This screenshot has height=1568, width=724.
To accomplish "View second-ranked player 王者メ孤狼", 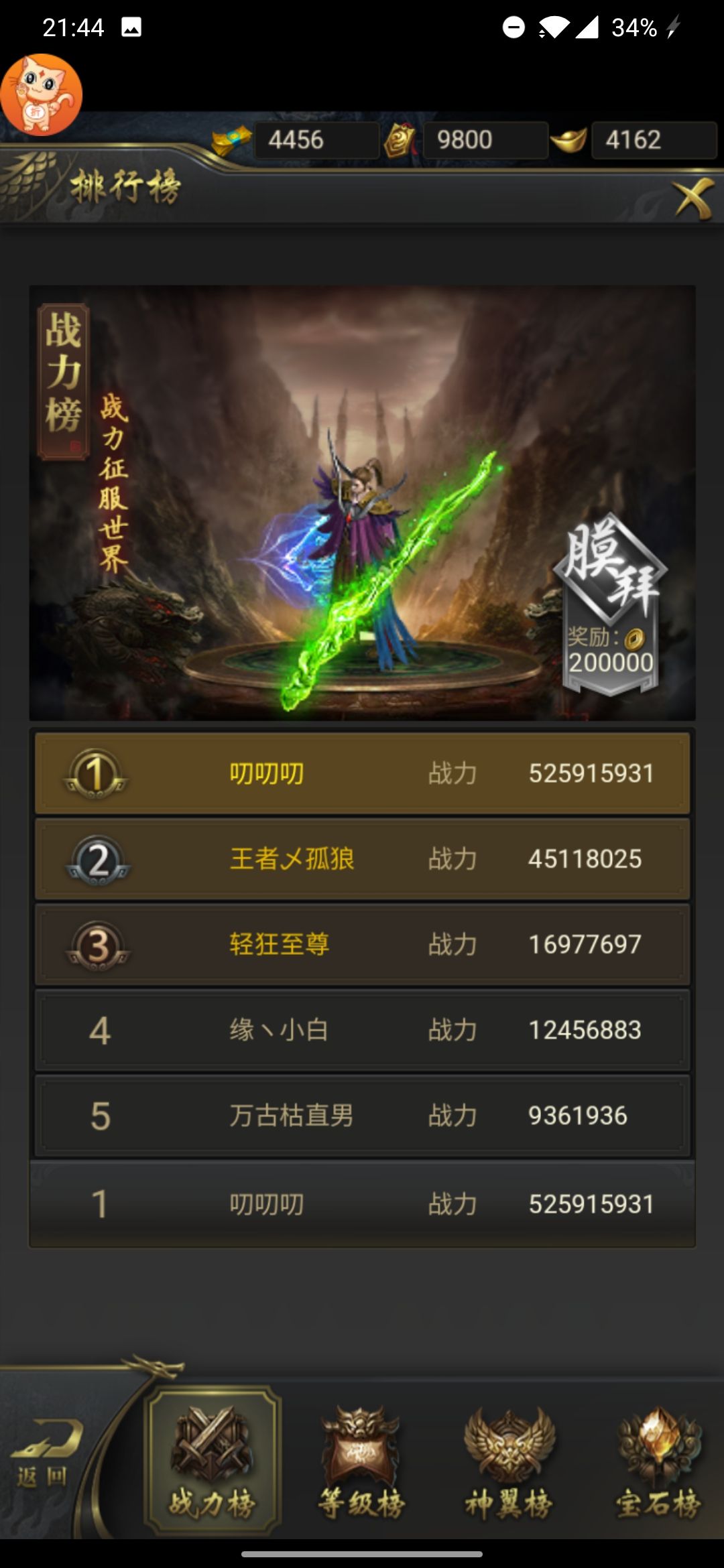I will (x=362, y=859).
